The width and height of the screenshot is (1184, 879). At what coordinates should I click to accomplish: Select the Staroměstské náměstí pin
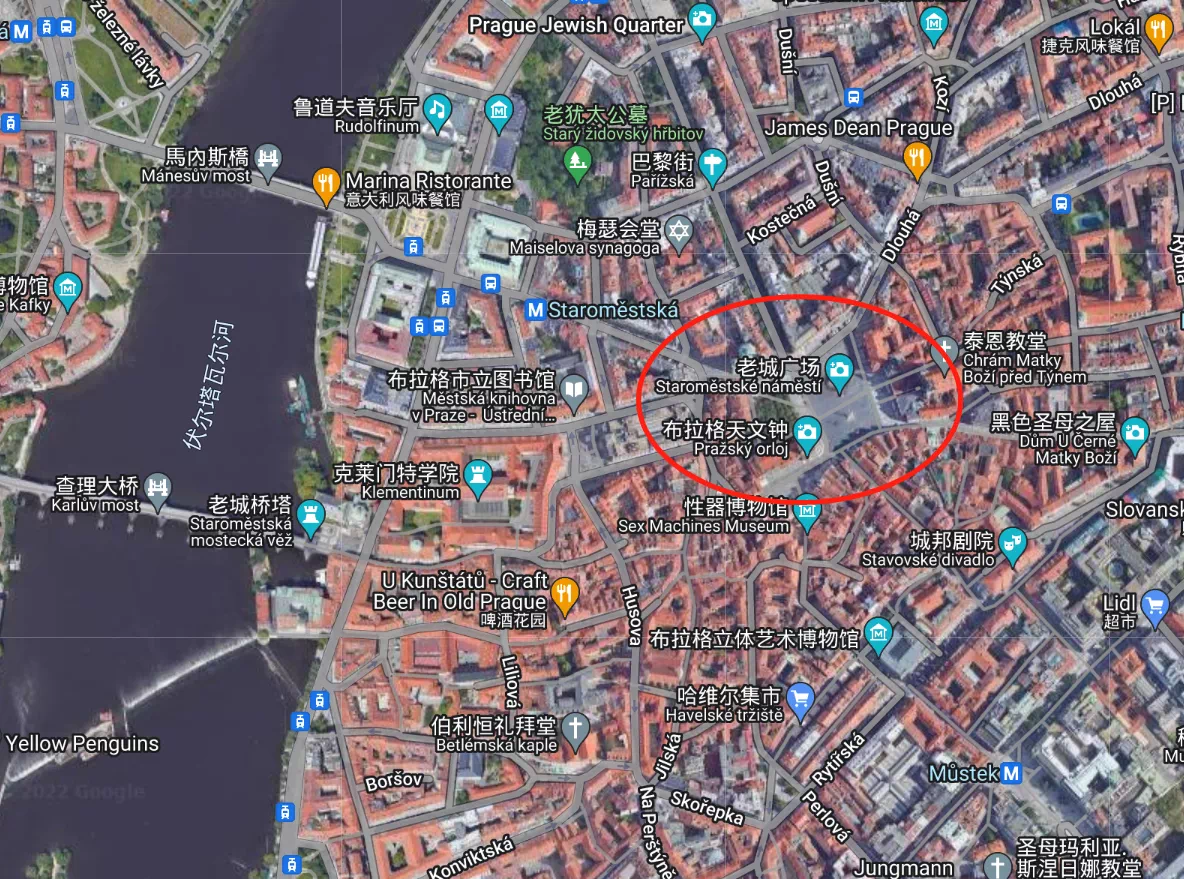click(839, 369)
